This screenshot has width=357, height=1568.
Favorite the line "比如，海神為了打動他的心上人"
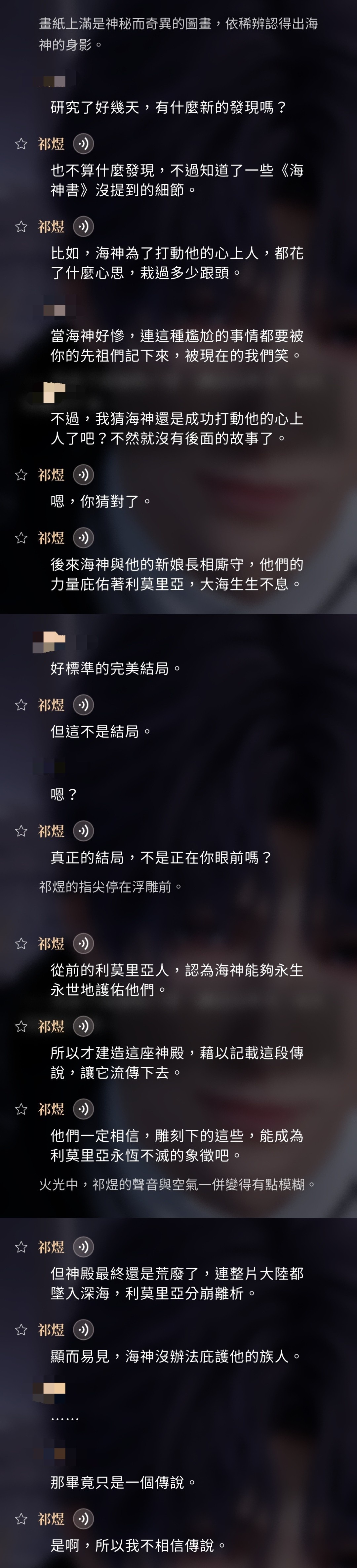pyautogui.click(x=21, y=226)
